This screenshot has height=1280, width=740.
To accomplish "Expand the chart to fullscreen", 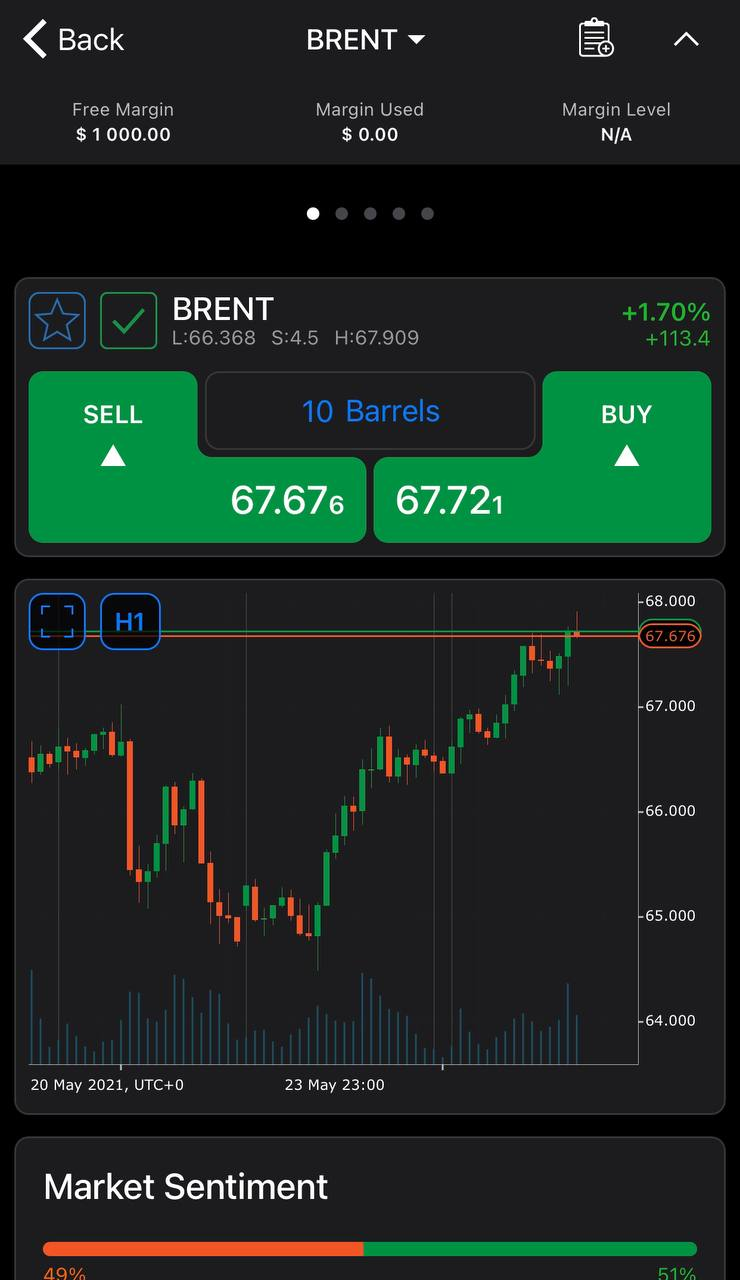I will 57,621.
